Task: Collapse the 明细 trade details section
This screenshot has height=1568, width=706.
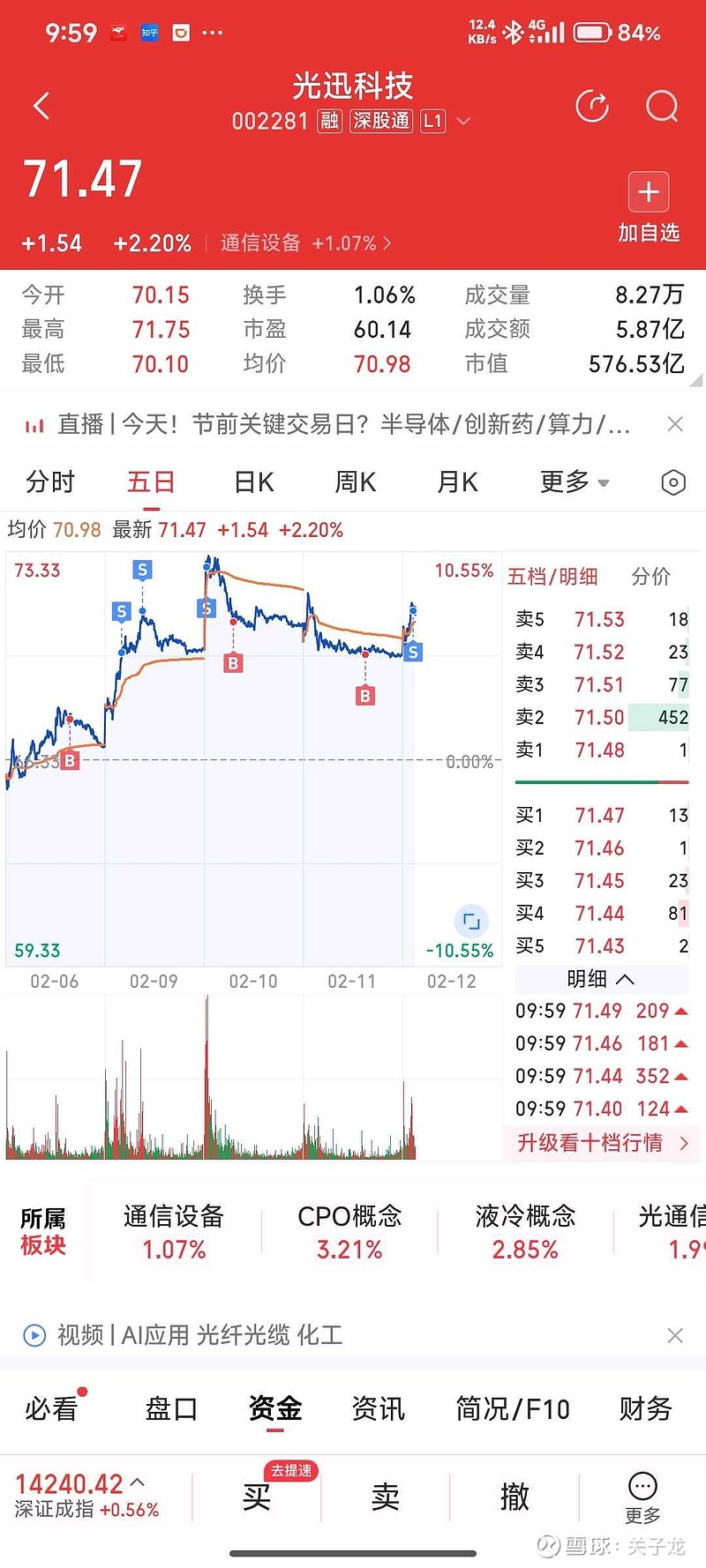Action: point(601,979)
